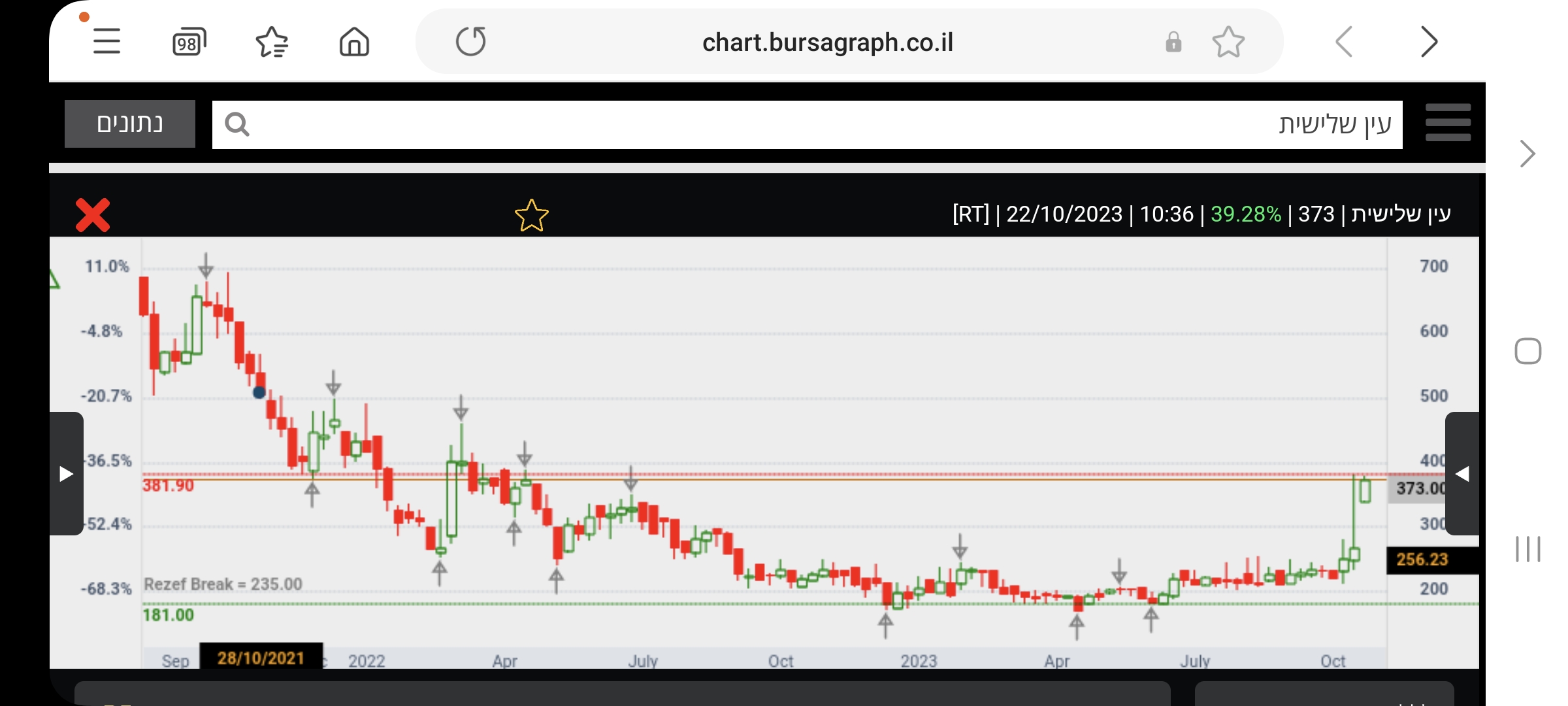Open the browser menu
This screenshot has height=706, width=1568.
click(106, 42)
